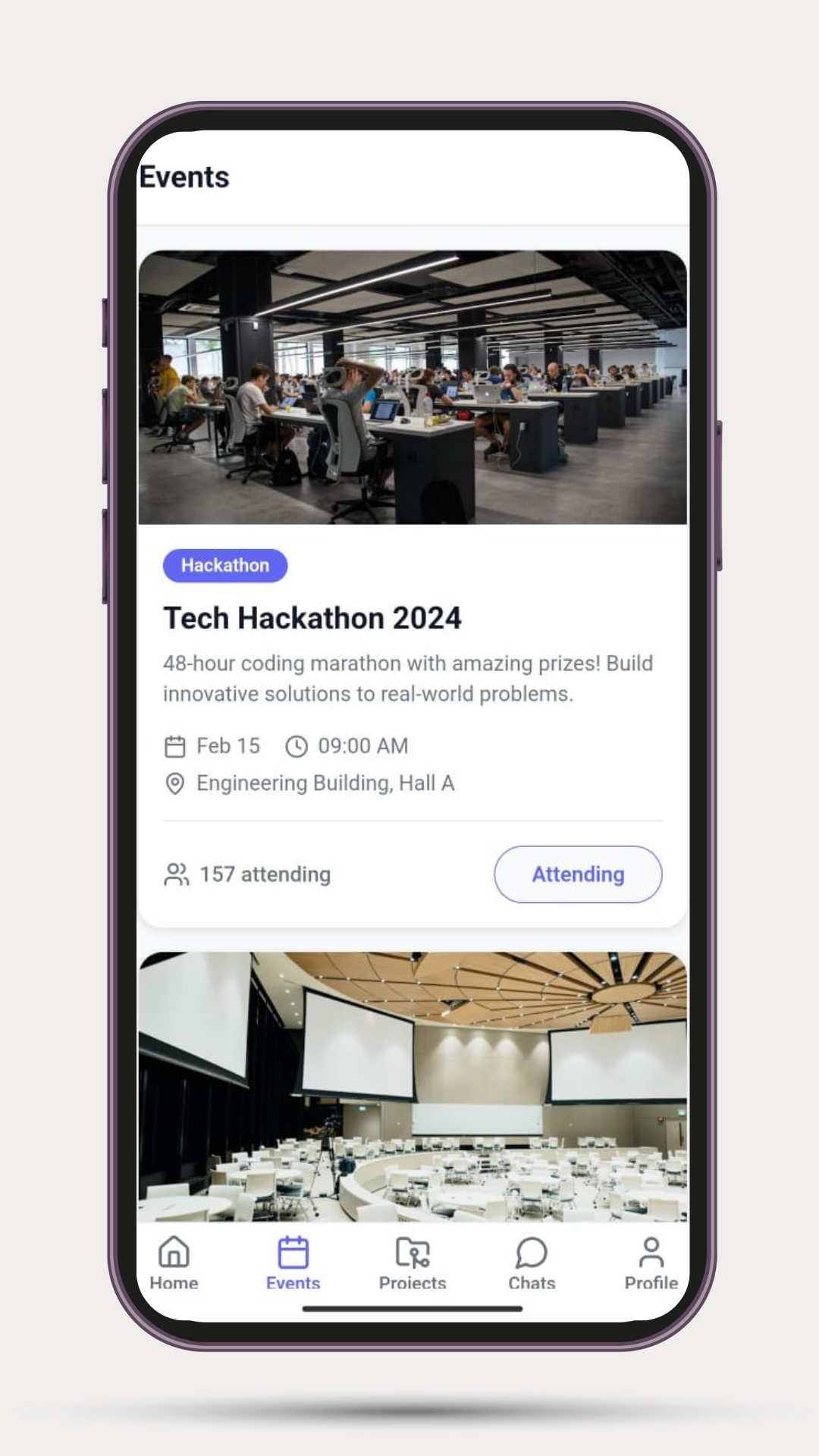This screenshot has width=819, height=1456.
Task: Select the Hackathon category badge
Action: pyautogui.click(x=225, y=565)
